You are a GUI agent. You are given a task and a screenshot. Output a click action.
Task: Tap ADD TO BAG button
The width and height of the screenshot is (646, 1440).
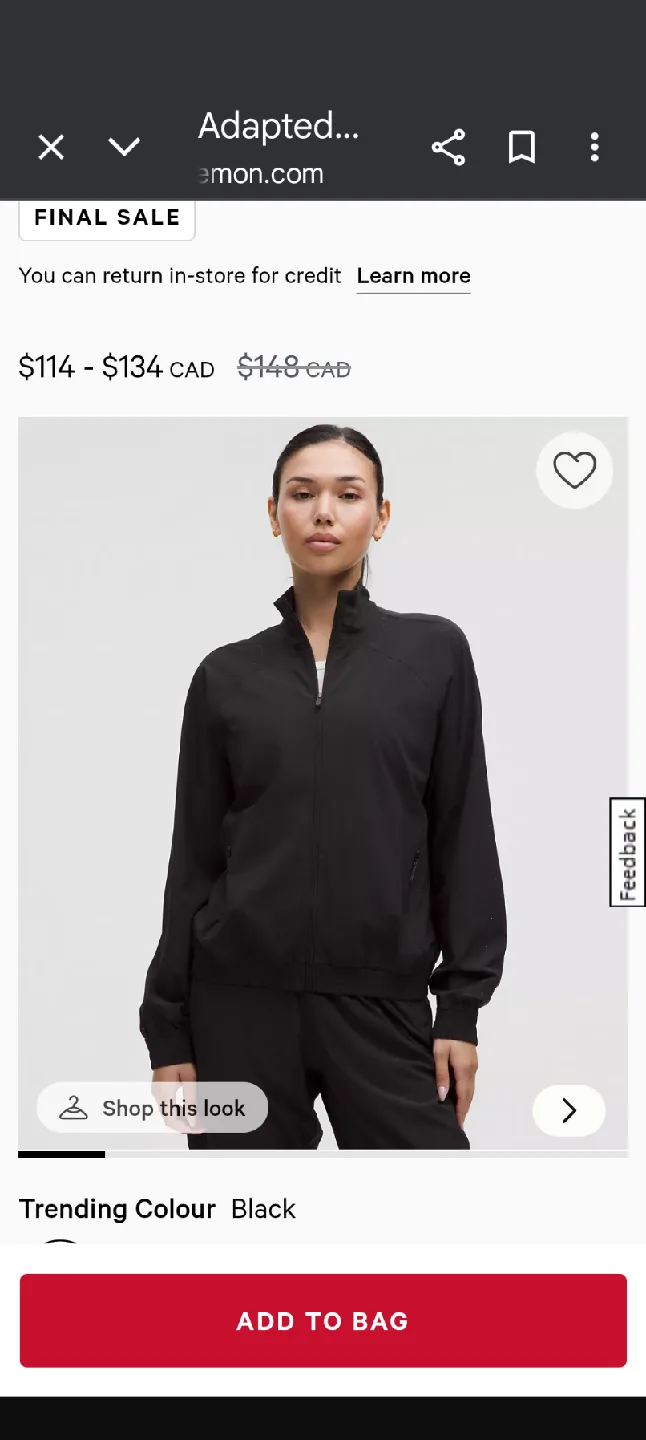(x=323, y=1320)
